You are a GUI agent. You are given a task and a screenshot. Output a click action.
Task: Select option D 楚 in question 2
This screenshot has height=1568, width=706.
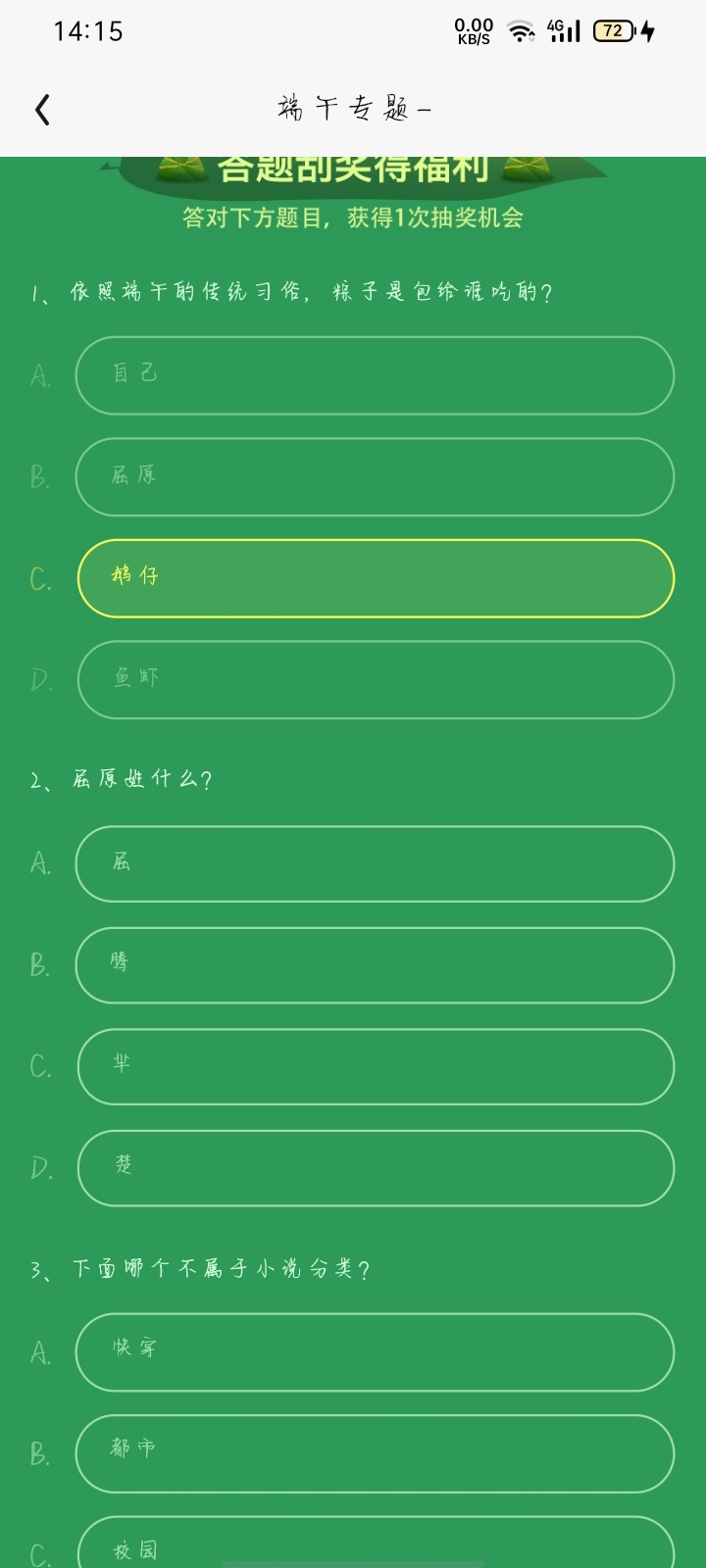coord(375,1167)
